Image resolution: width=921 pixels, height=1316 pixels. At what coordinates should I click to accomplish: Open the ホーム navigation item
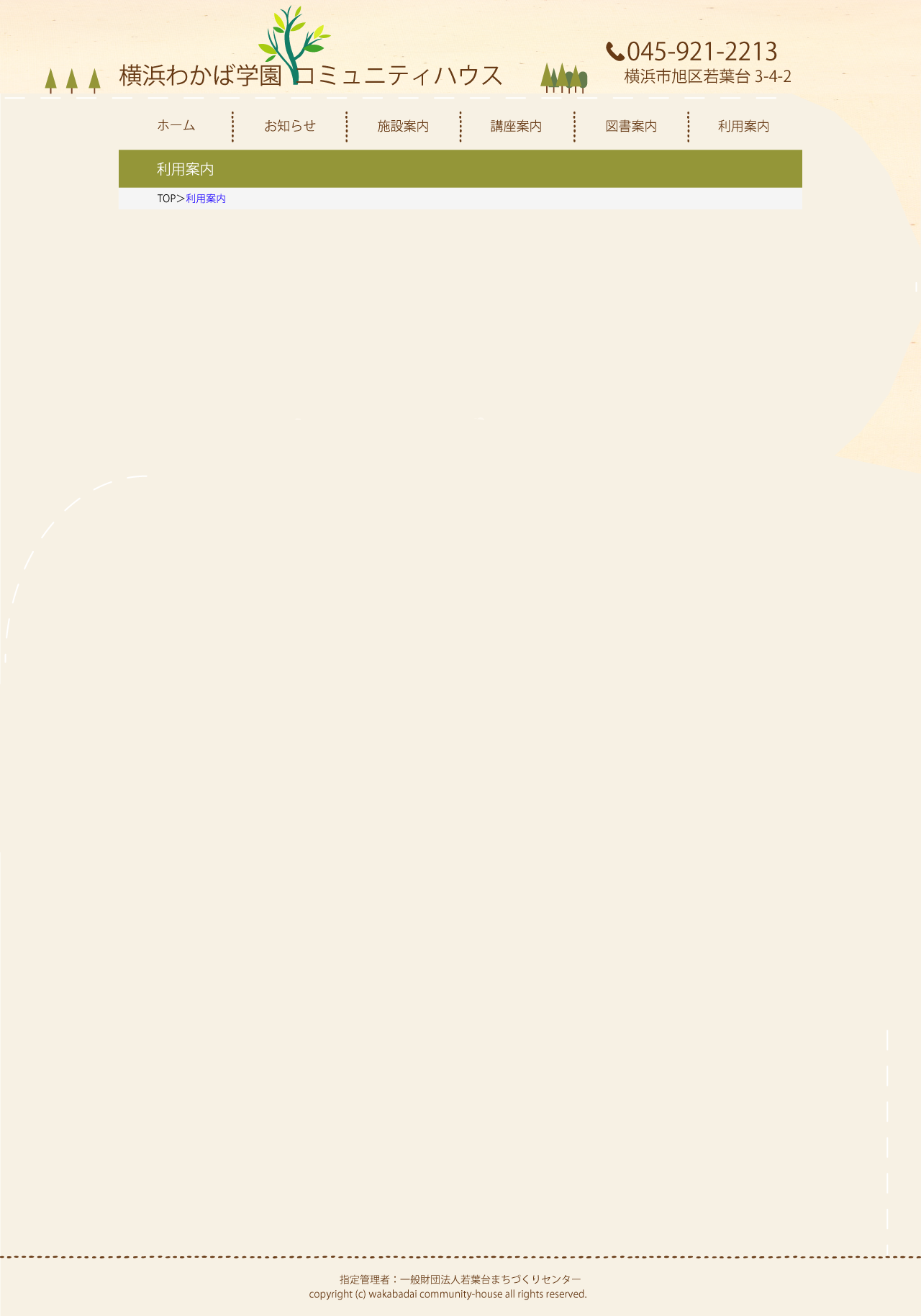point(176,126)
